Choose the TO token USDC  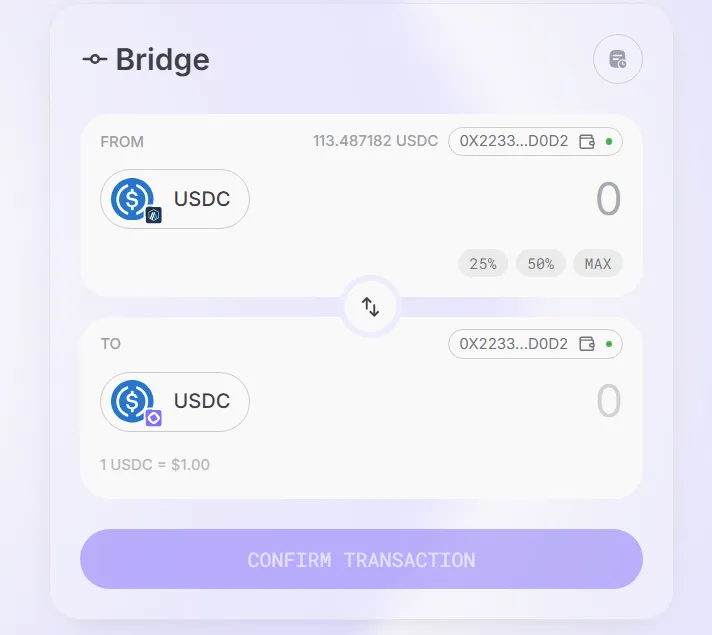[175, 401]
